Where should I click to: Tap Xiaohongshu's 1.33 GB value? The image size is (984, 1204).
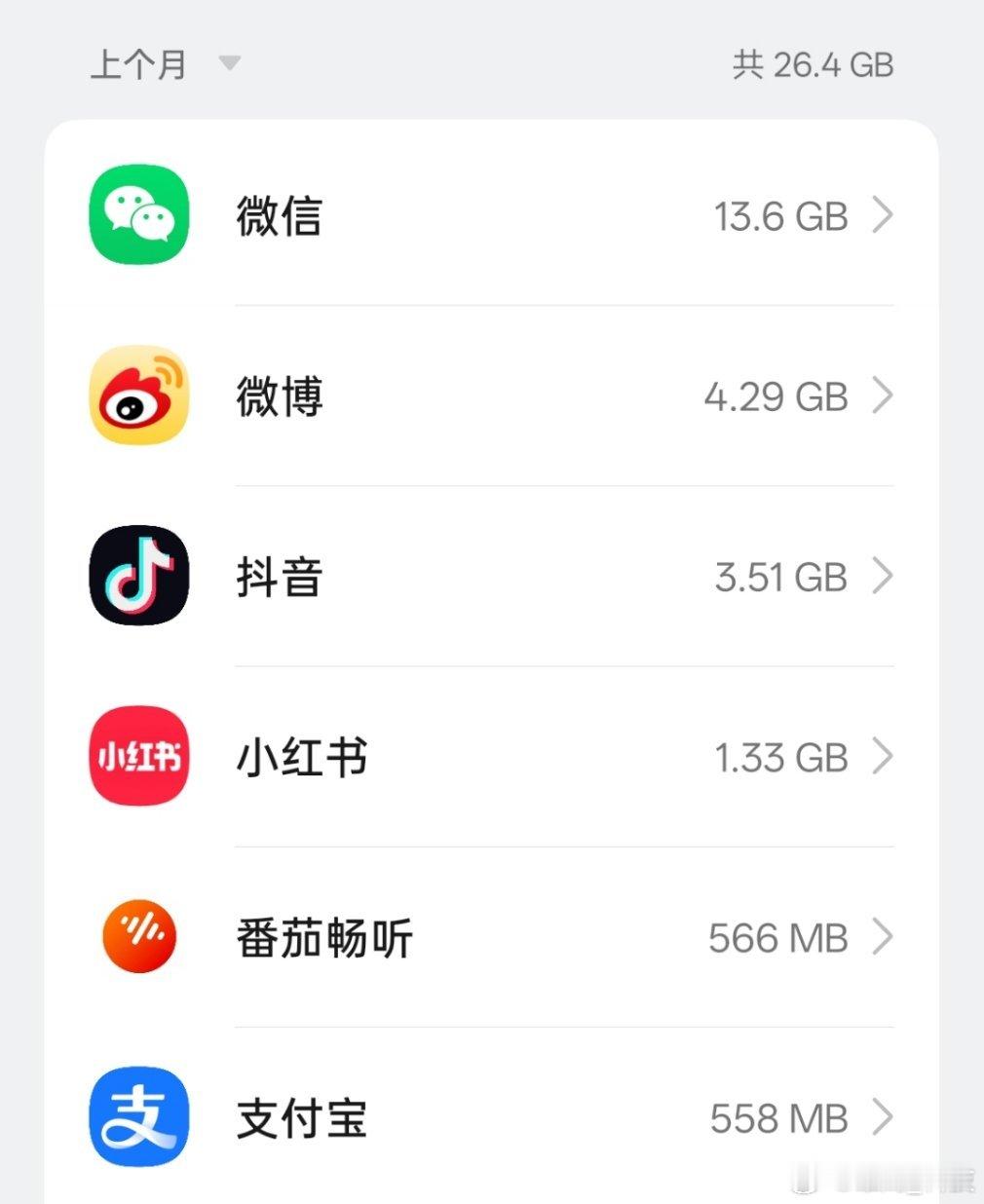pos(779,757)
